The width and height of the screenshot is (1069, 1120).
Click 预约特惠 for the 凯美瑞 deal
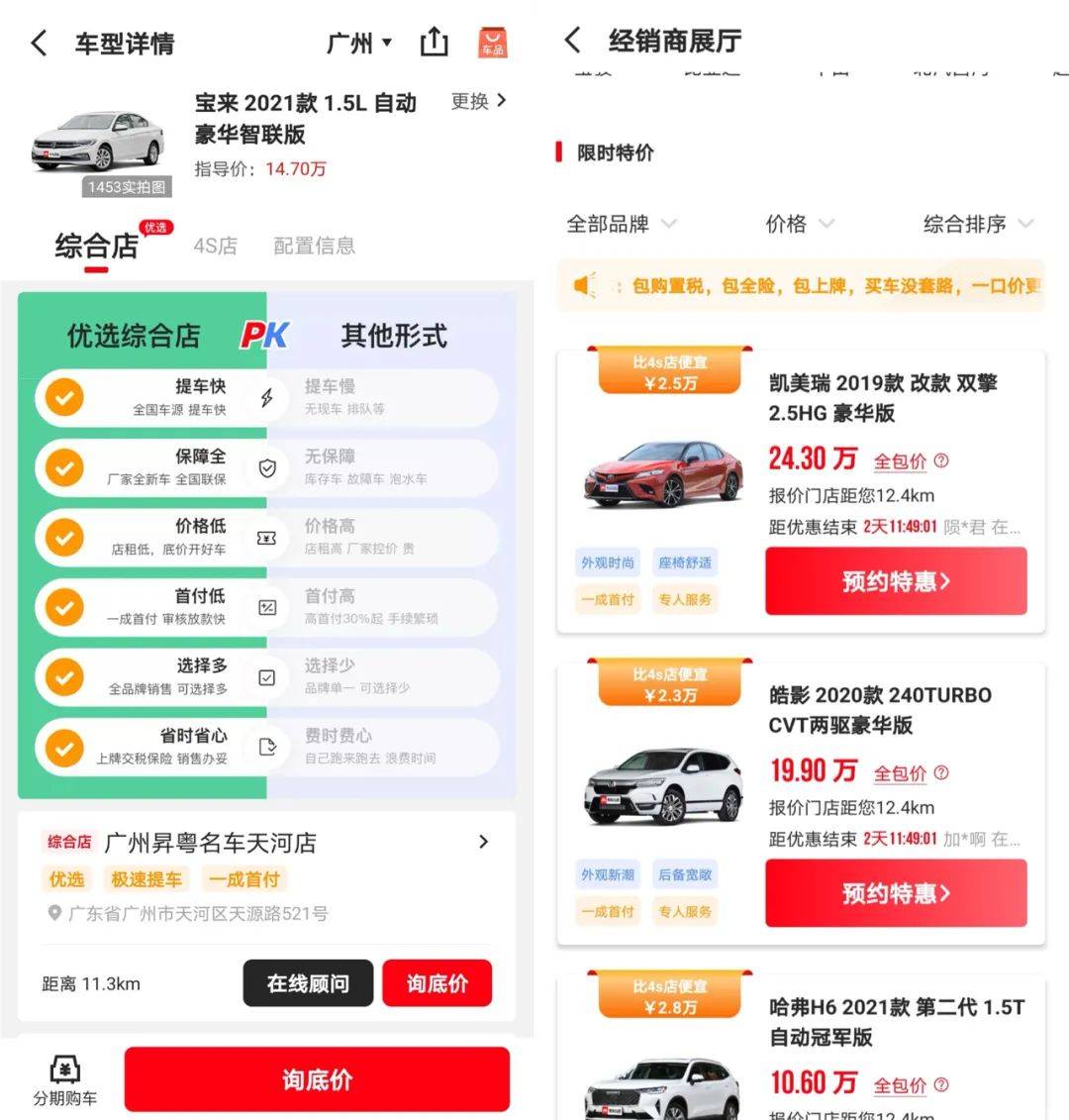(895, 582)
